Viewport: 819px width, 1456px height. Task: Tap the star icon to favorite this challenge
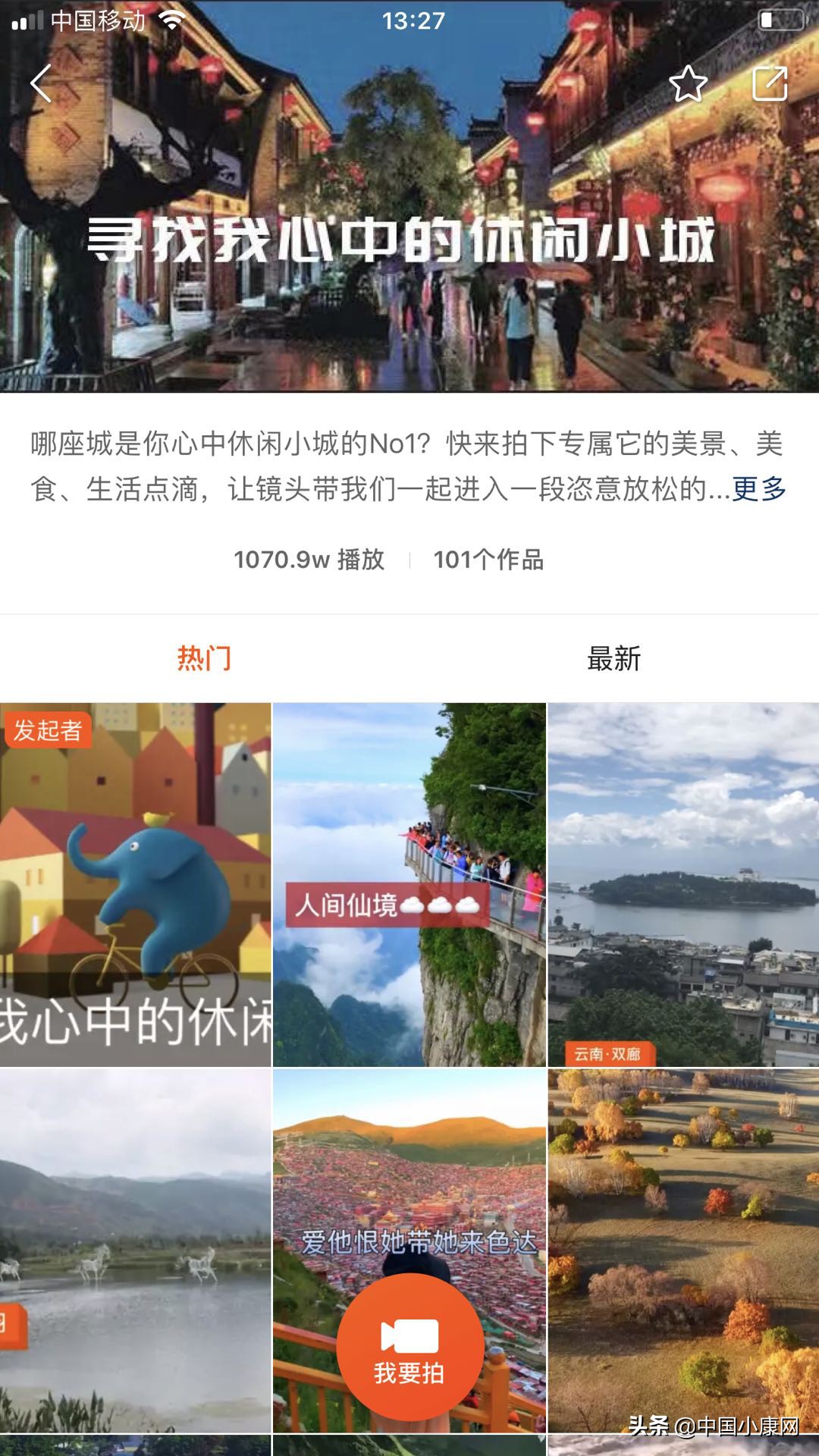coord(689,83)
